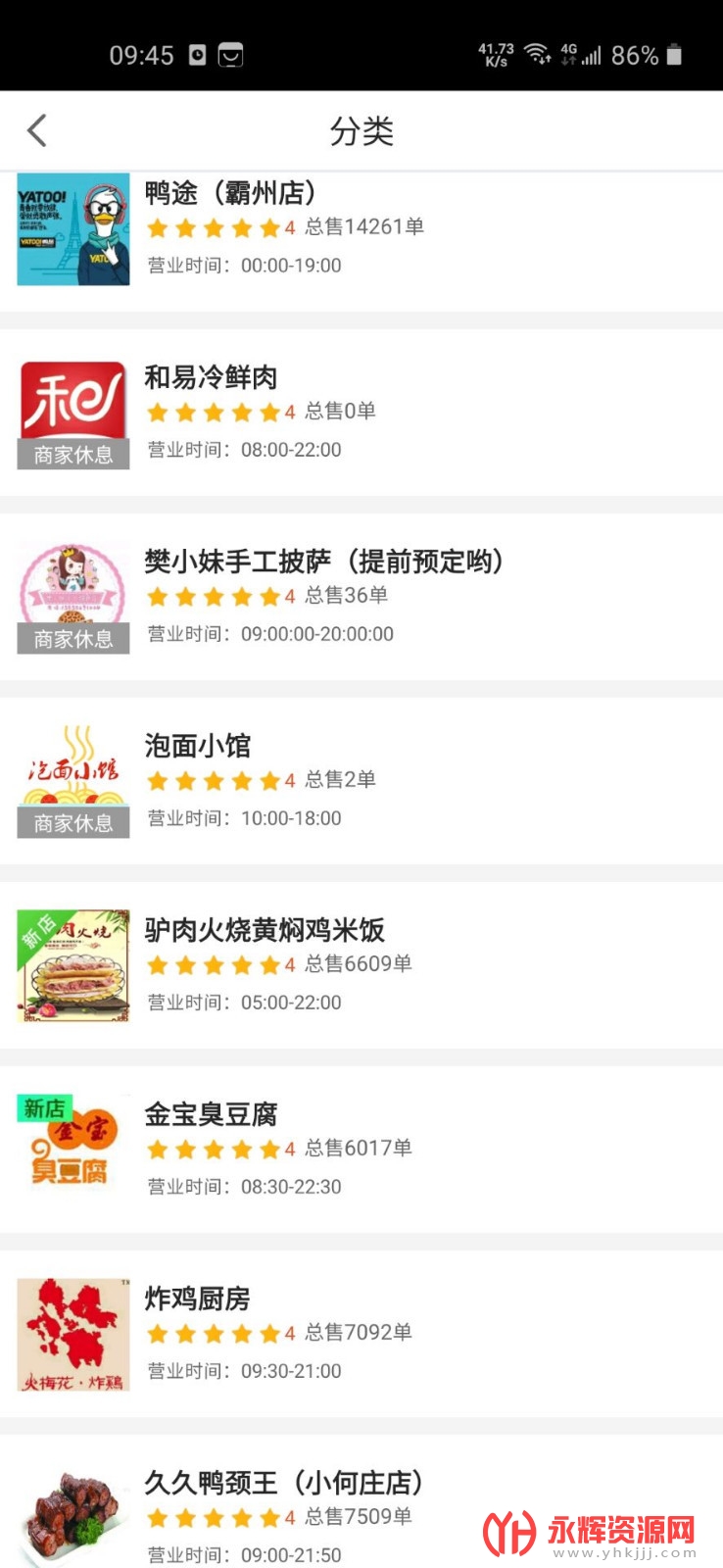723x1568 pixels.
Task: View the 泡面小馆 shop
Action: [x=198, y=746]
